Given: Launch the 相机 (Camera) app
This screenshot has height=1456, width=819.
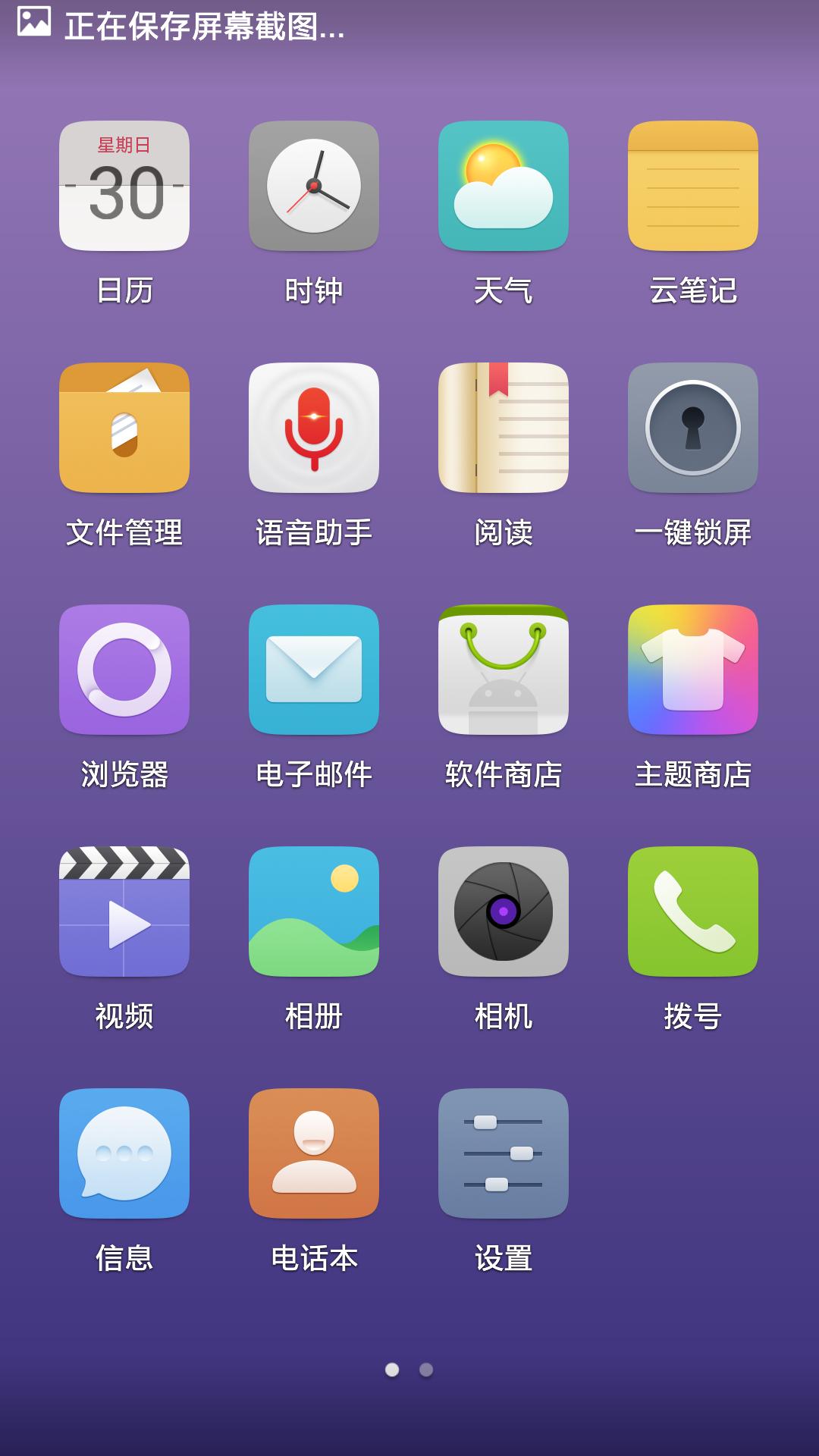Looking at the screenshot, I should (504, 912).
